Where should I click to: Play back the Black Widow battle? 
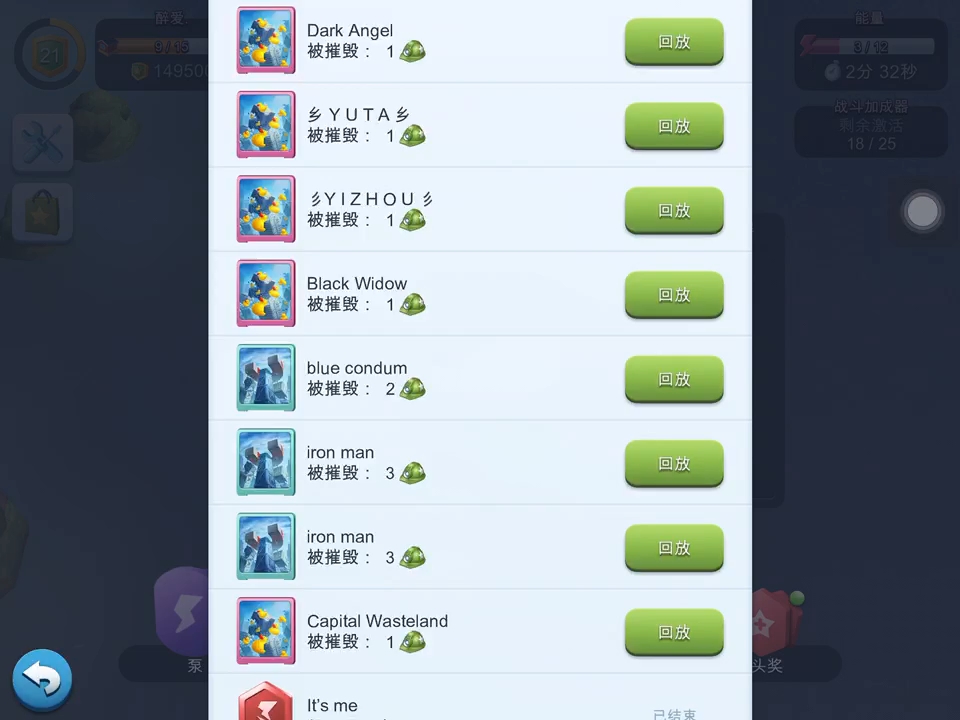[674, 295]
